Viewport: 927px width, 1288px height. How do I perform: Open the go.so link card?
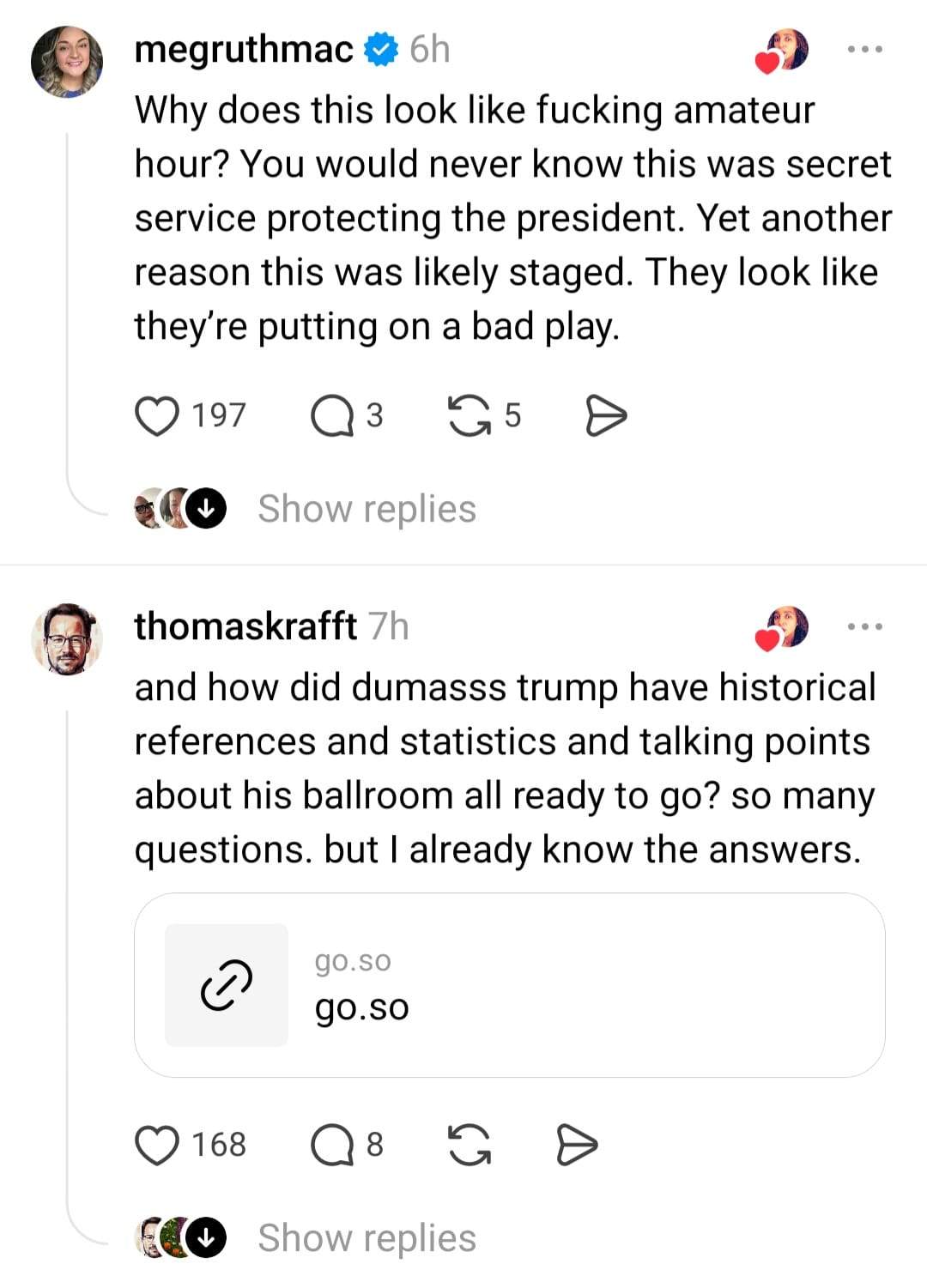[509, 985]
